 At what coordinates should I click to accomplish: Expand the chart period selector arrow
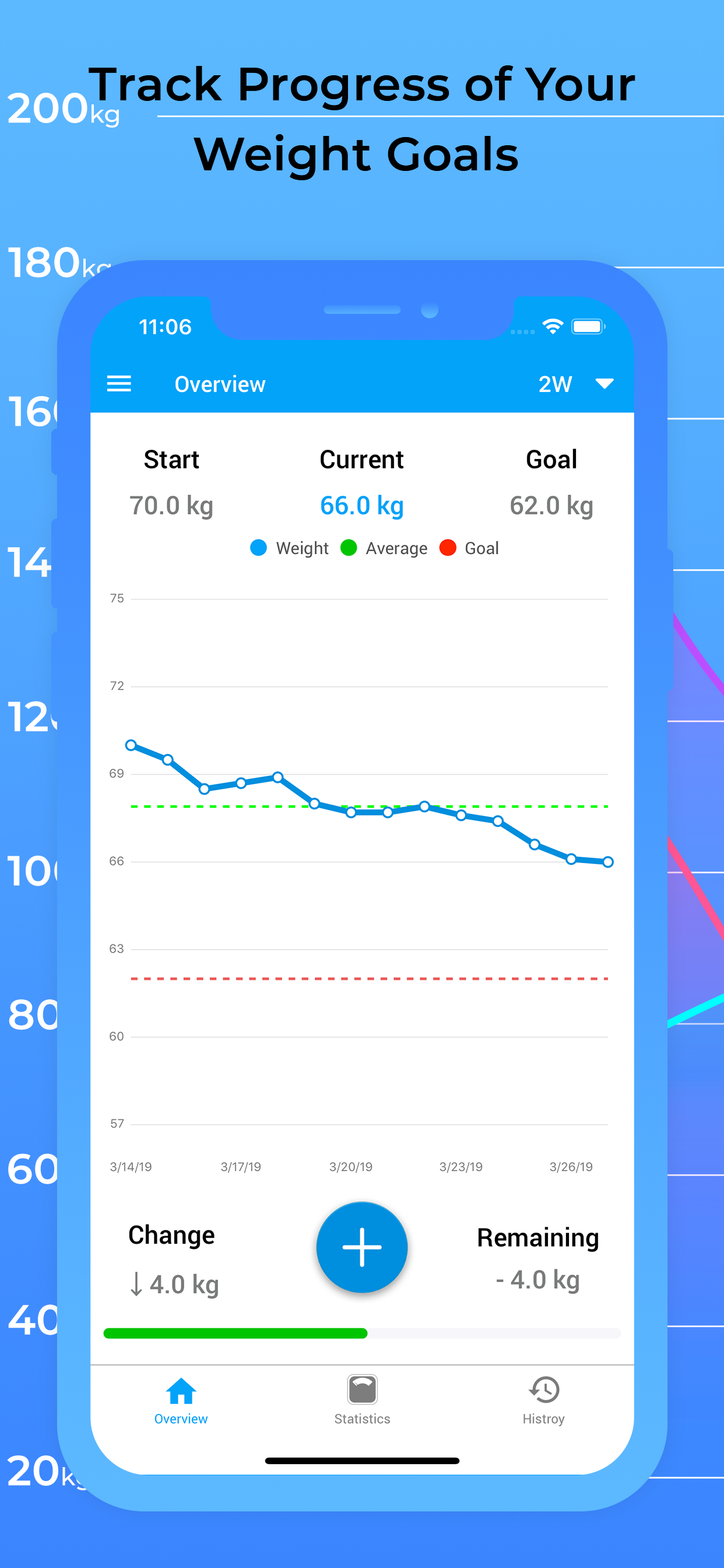(x=604, y=384)
